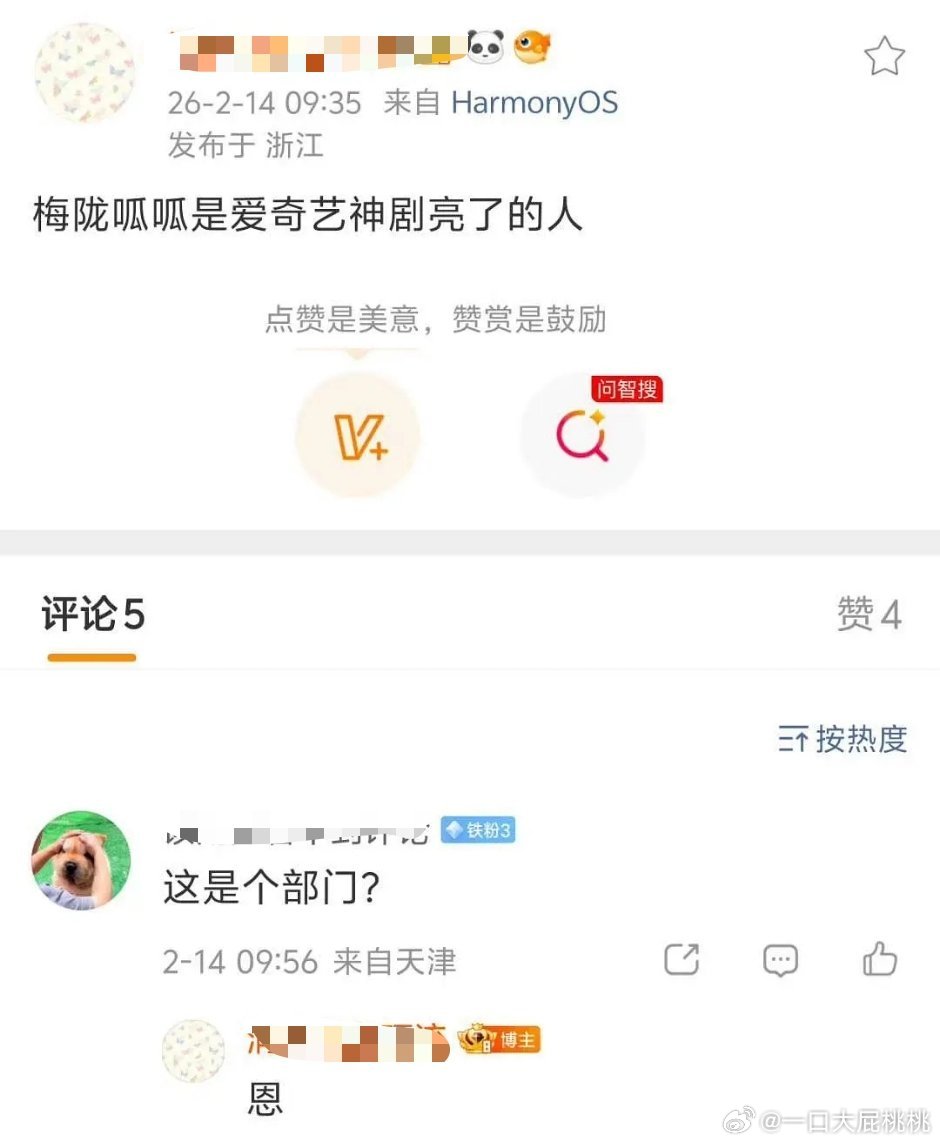Open the 问智搜 smart search icon
Viewport: 940px width, 1143px height.
coord(584,435)
